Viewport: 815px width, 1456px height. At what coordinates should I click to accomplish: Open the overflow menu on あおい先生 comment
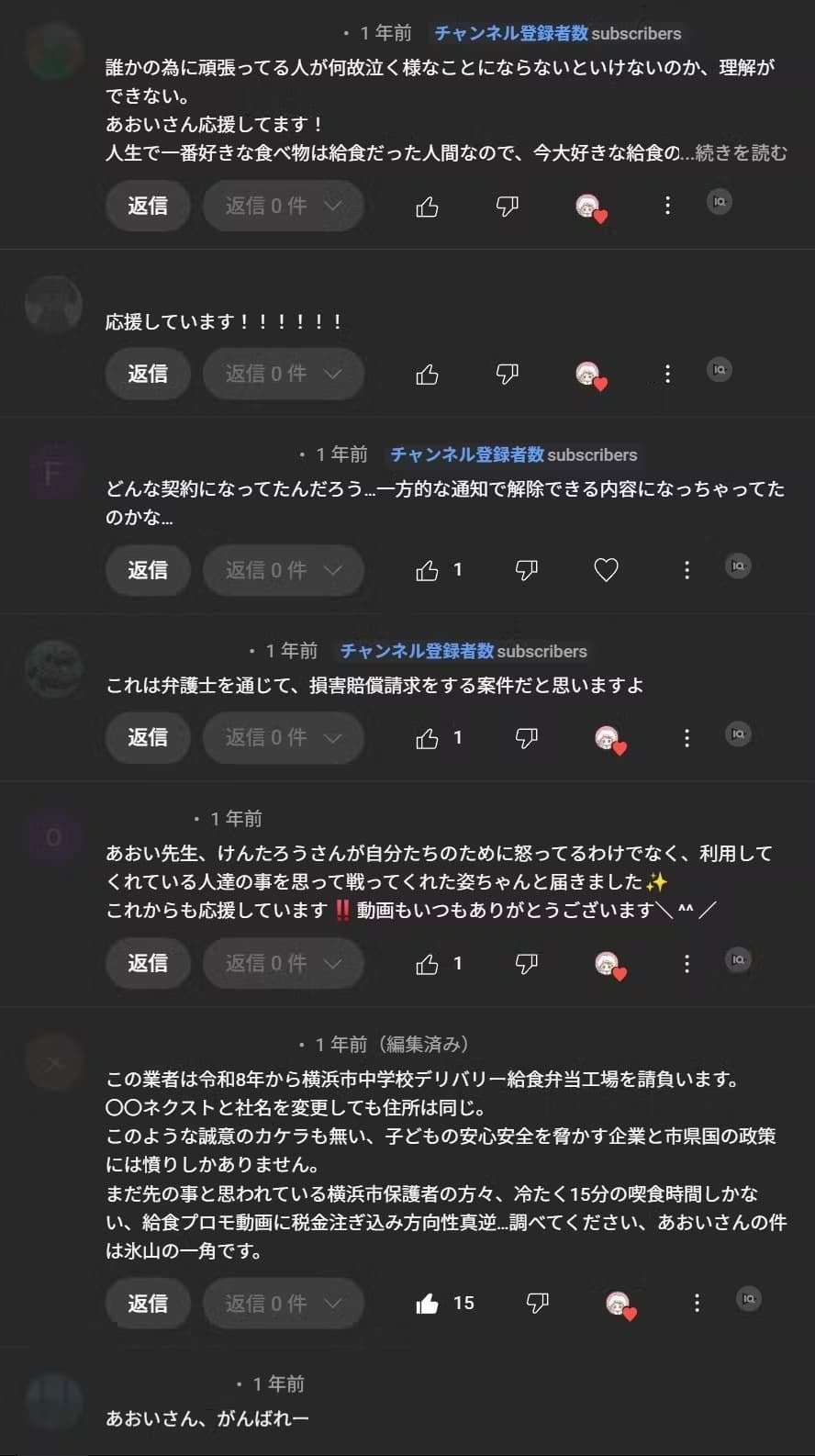pyautogui.click(x=687, y=963)
